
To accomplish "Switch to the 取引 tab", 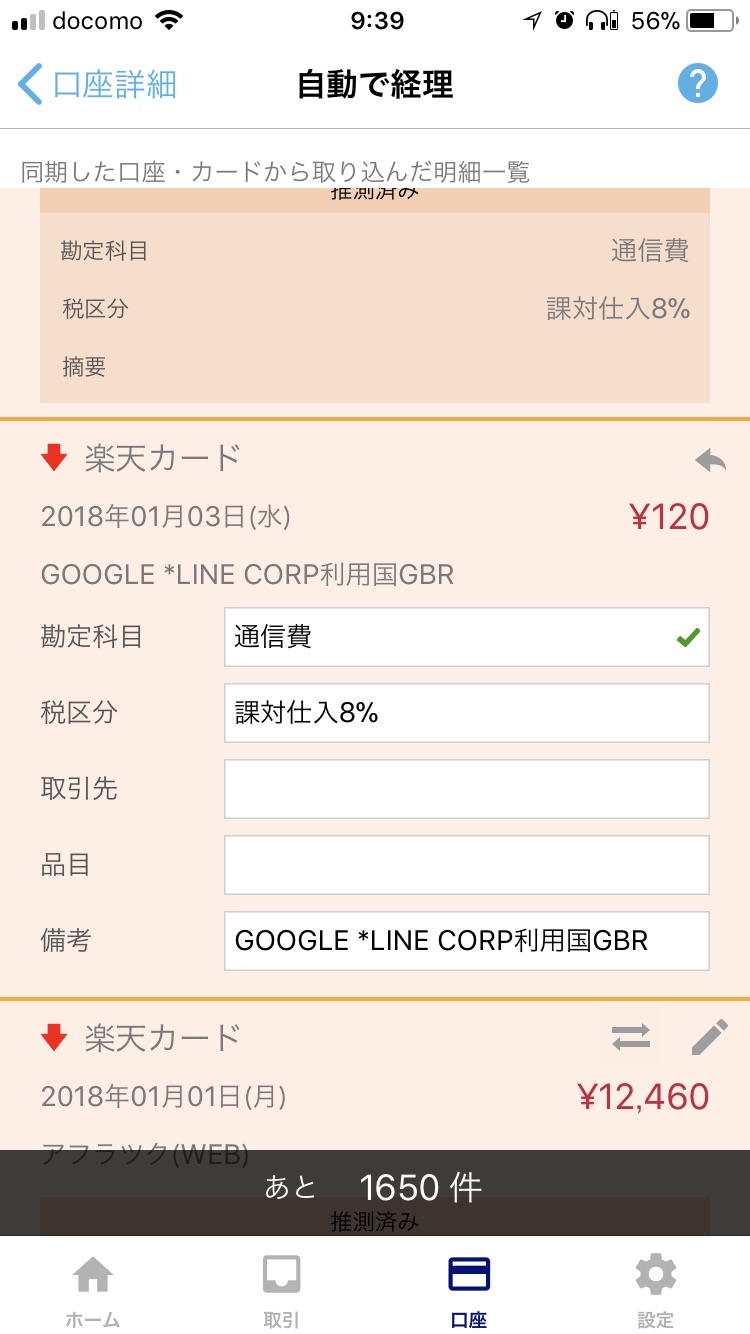I will click(281, 1290).
